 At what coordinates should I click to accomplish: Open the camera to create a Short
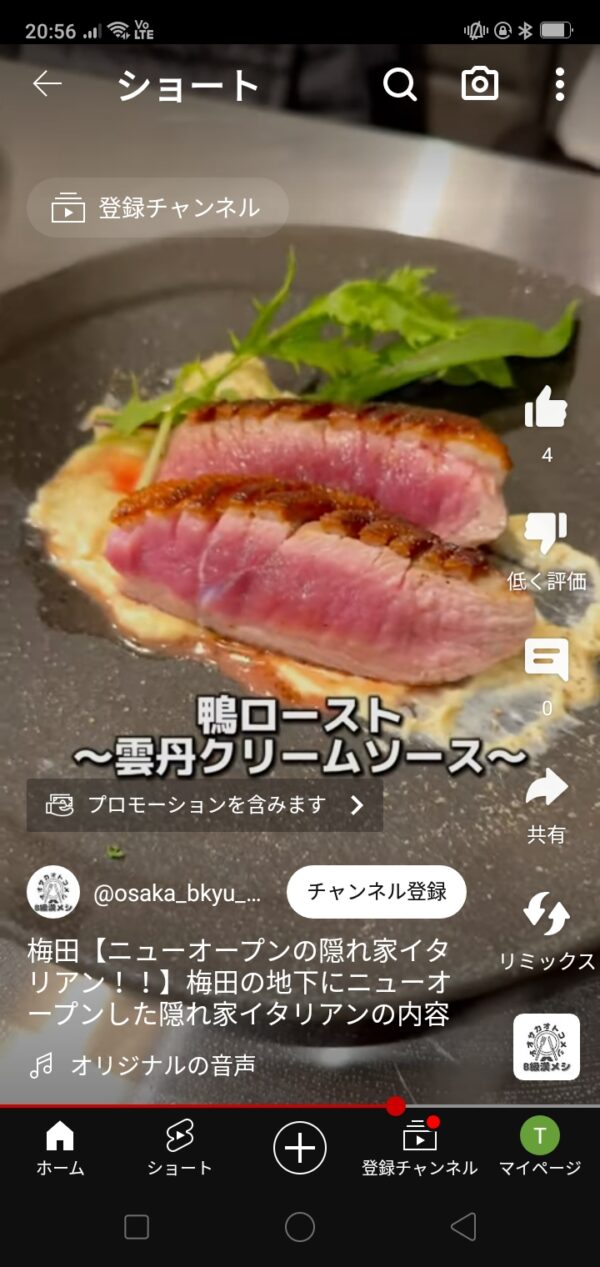point(480,85)
